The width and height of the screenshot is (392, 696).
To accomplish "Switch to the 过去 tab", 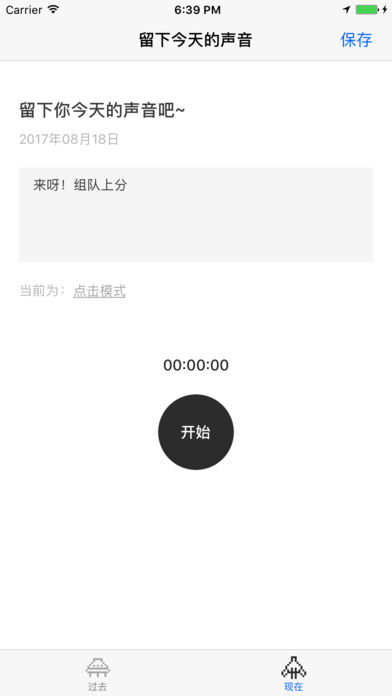I will (x=98, y=674).
